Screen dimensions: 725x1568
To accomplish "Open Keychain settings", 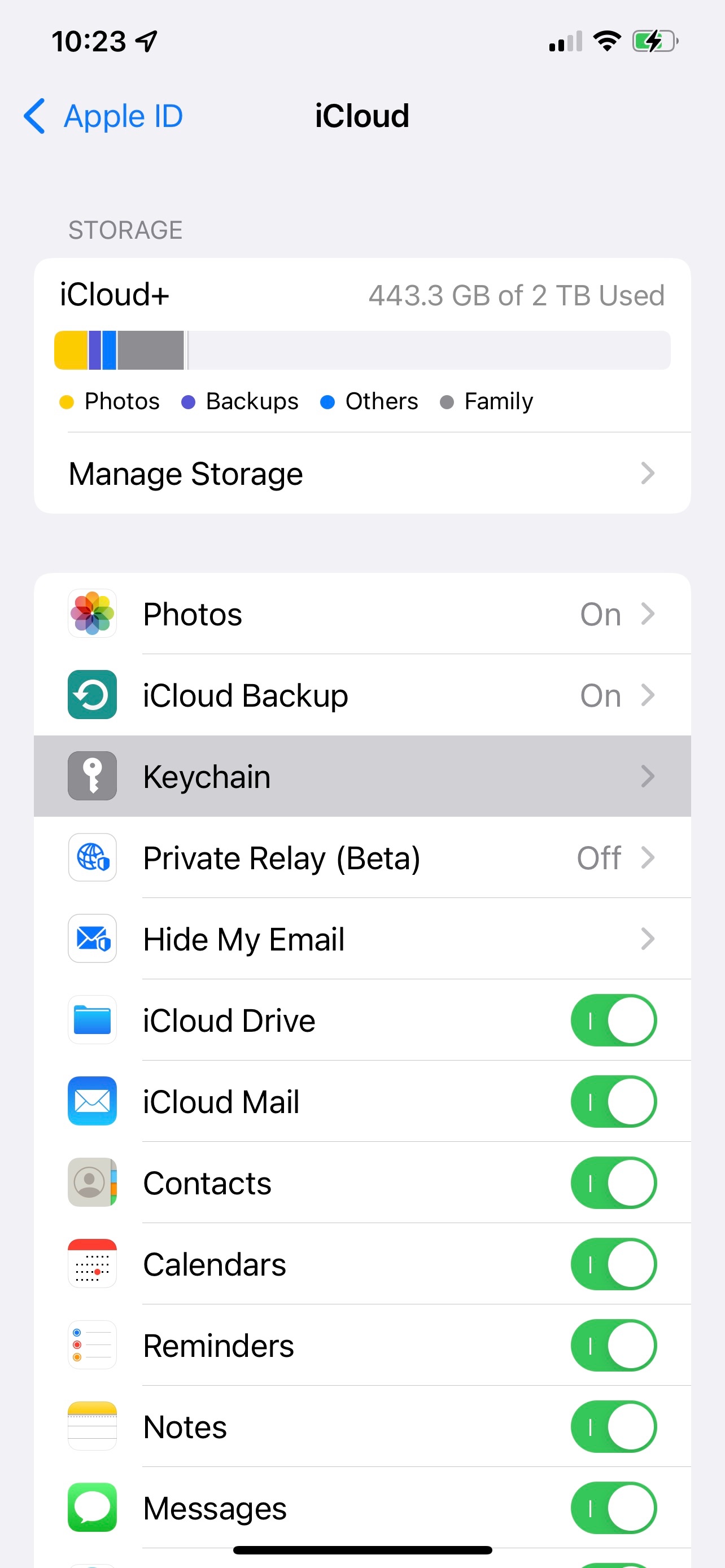I will click(361, 776).
